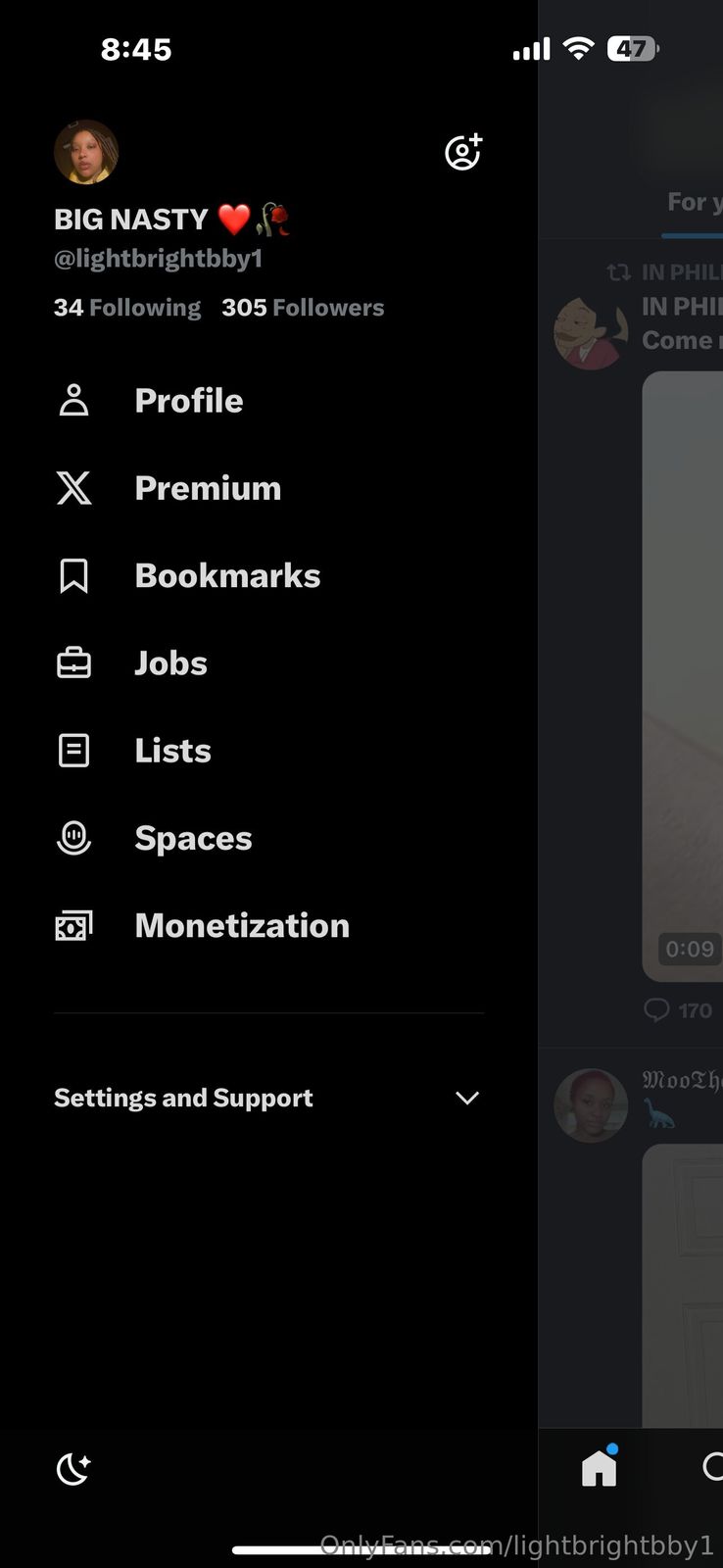Expand Settings and Support
Screen dimensions: 723x1568
click(267, 1098)
